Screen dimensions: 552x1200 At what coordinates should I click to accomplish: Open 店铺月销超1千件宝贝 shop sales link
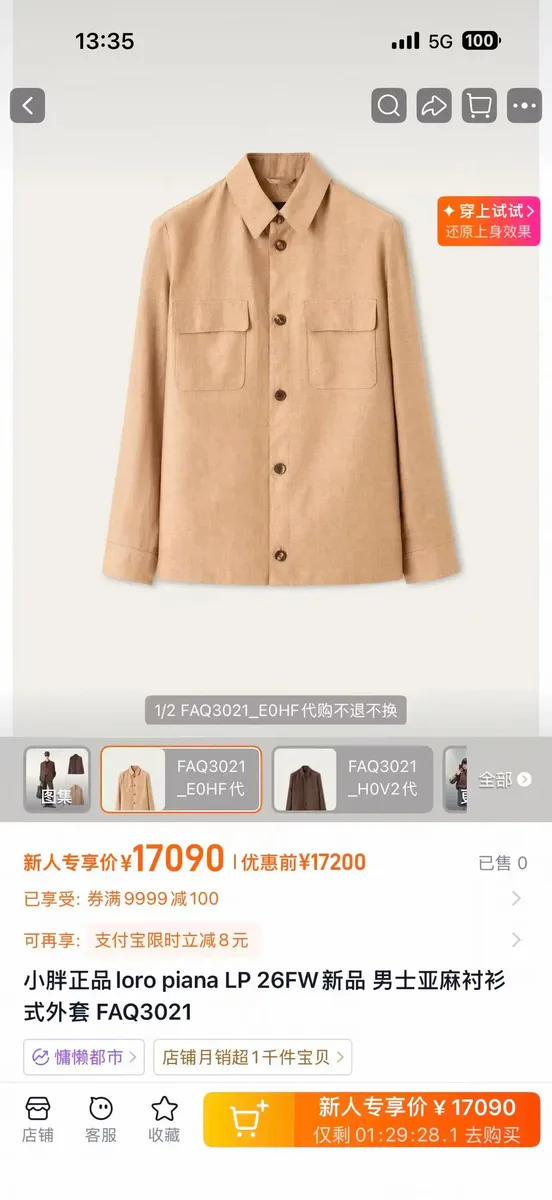coord(252,1056)
